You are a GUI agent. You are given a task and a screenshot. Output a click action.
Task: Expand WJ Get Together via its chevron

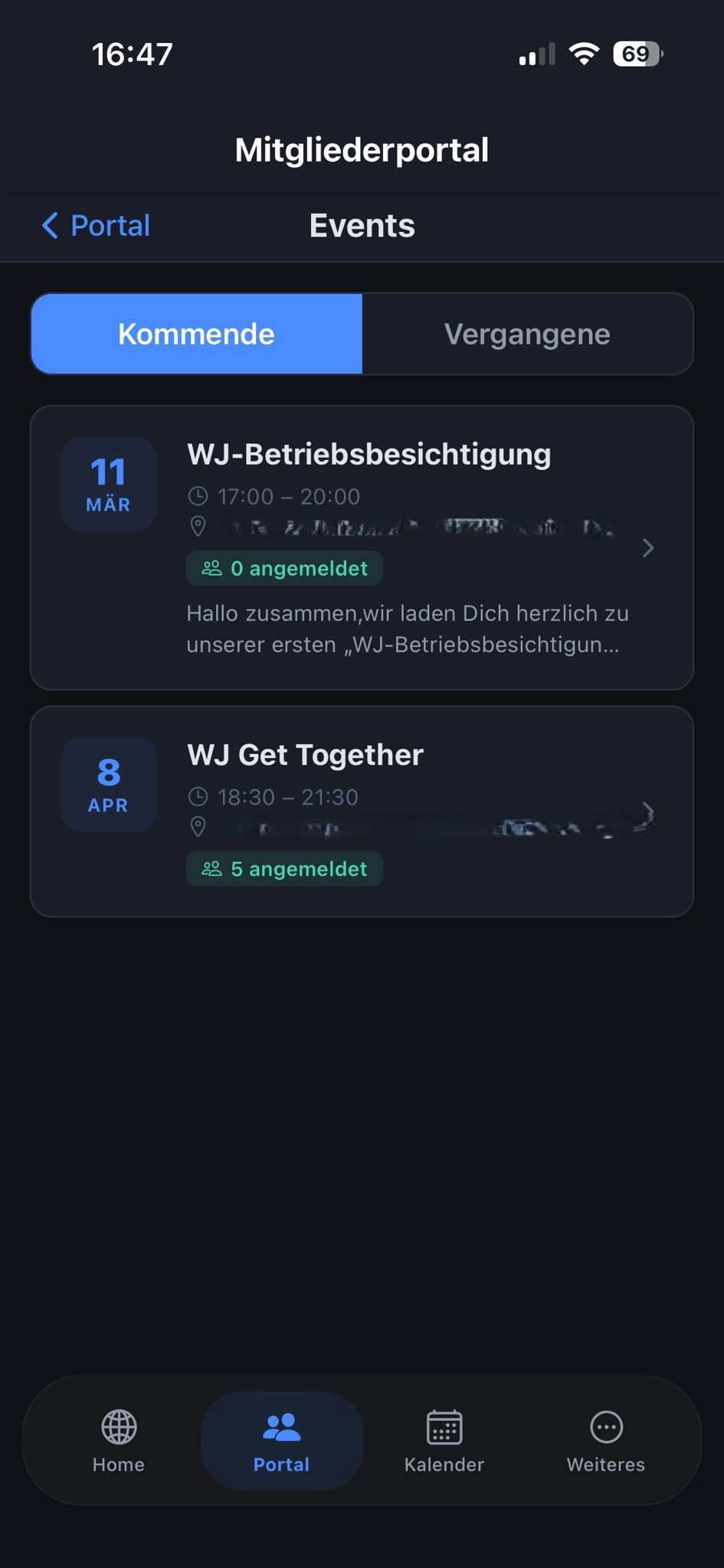[648, 811]
